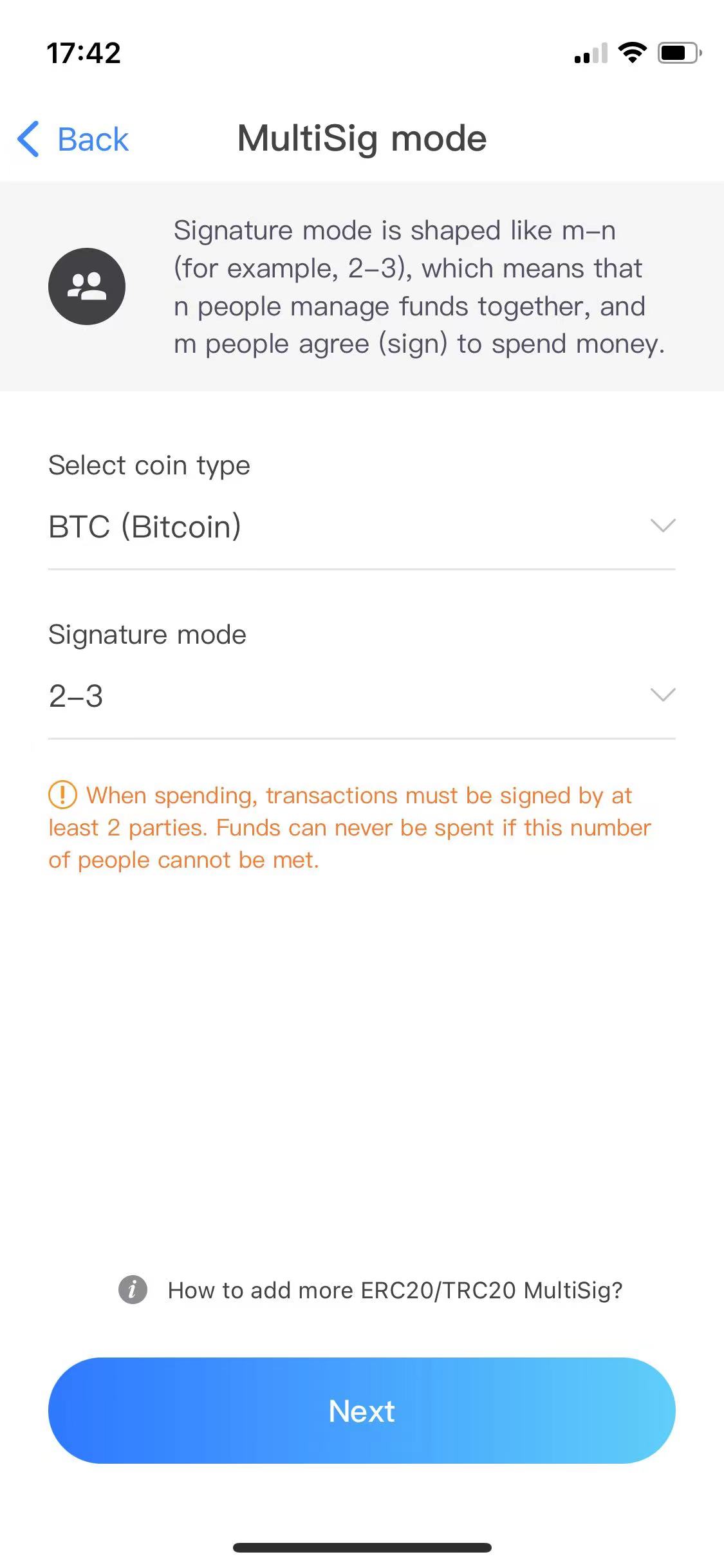The height and width of the screenshot is (1568, 724).
Task: Go back to the previous screen
Action: click(73, 139)
